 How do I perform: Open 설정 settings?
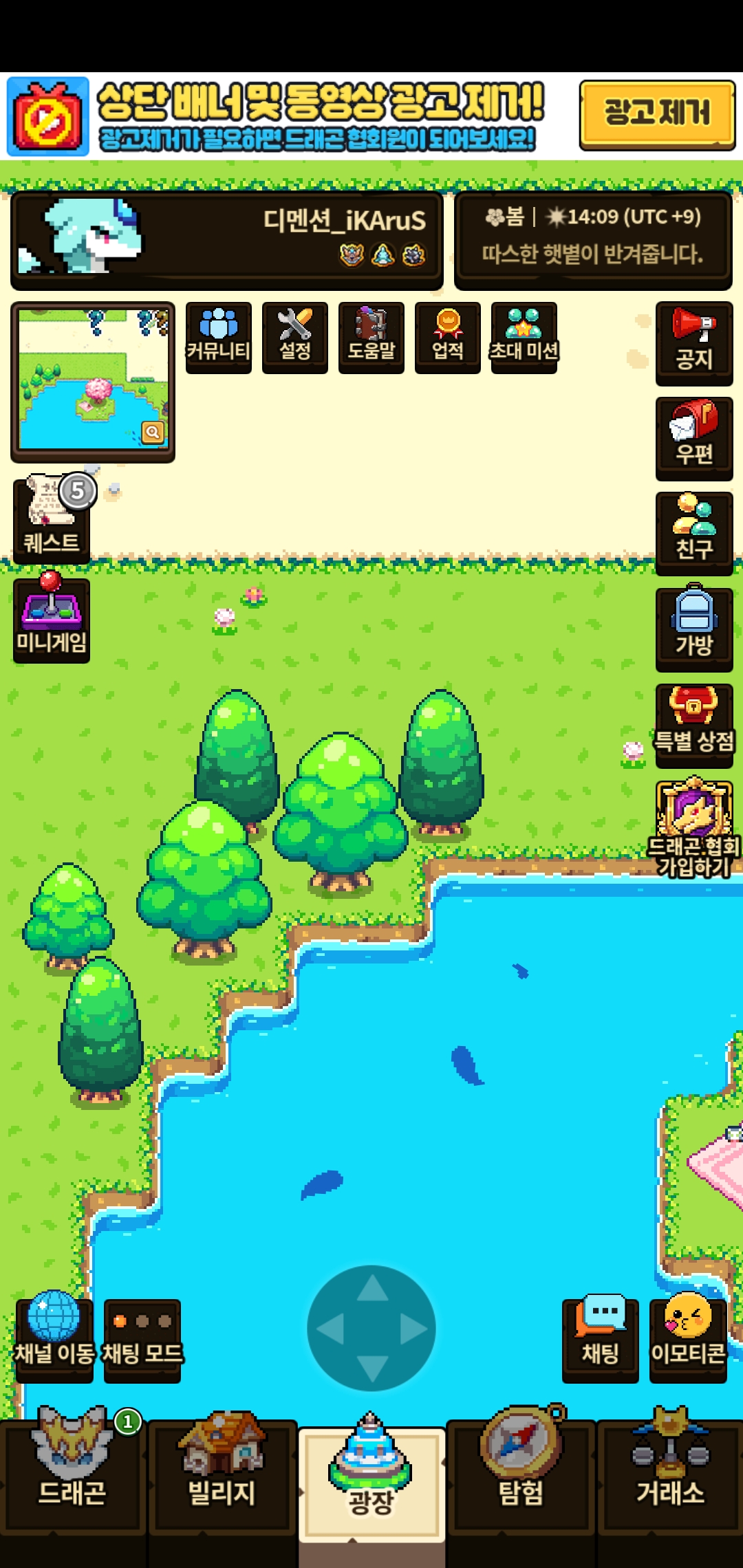tap(294, 336)
